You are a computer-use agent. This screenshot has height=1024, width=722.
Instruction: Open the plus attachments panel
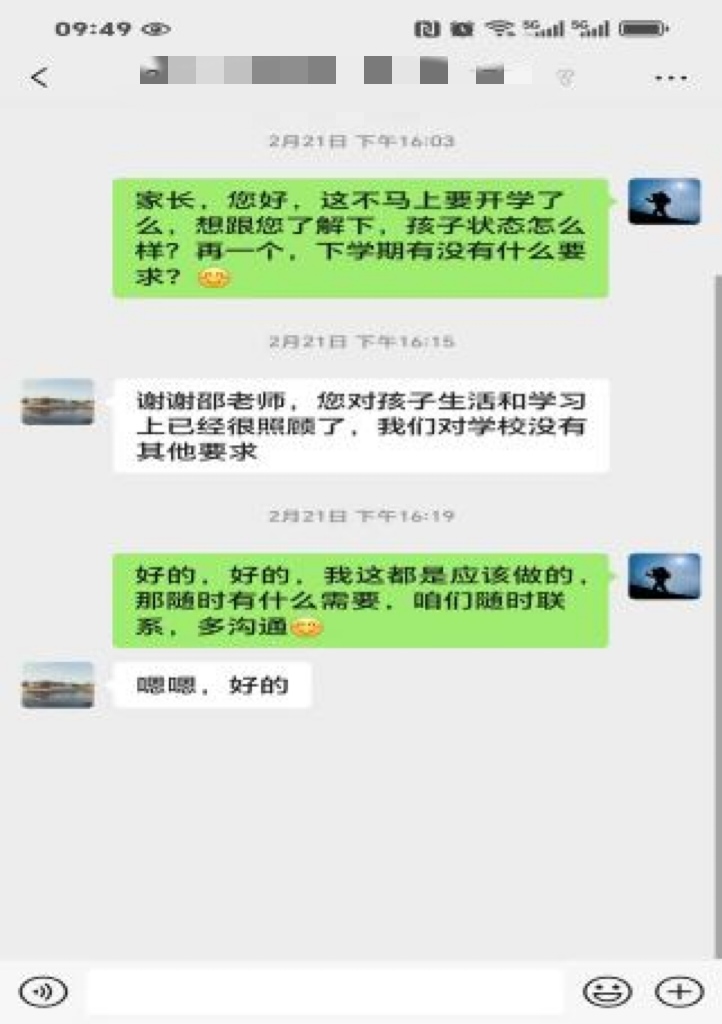[679, 991]
